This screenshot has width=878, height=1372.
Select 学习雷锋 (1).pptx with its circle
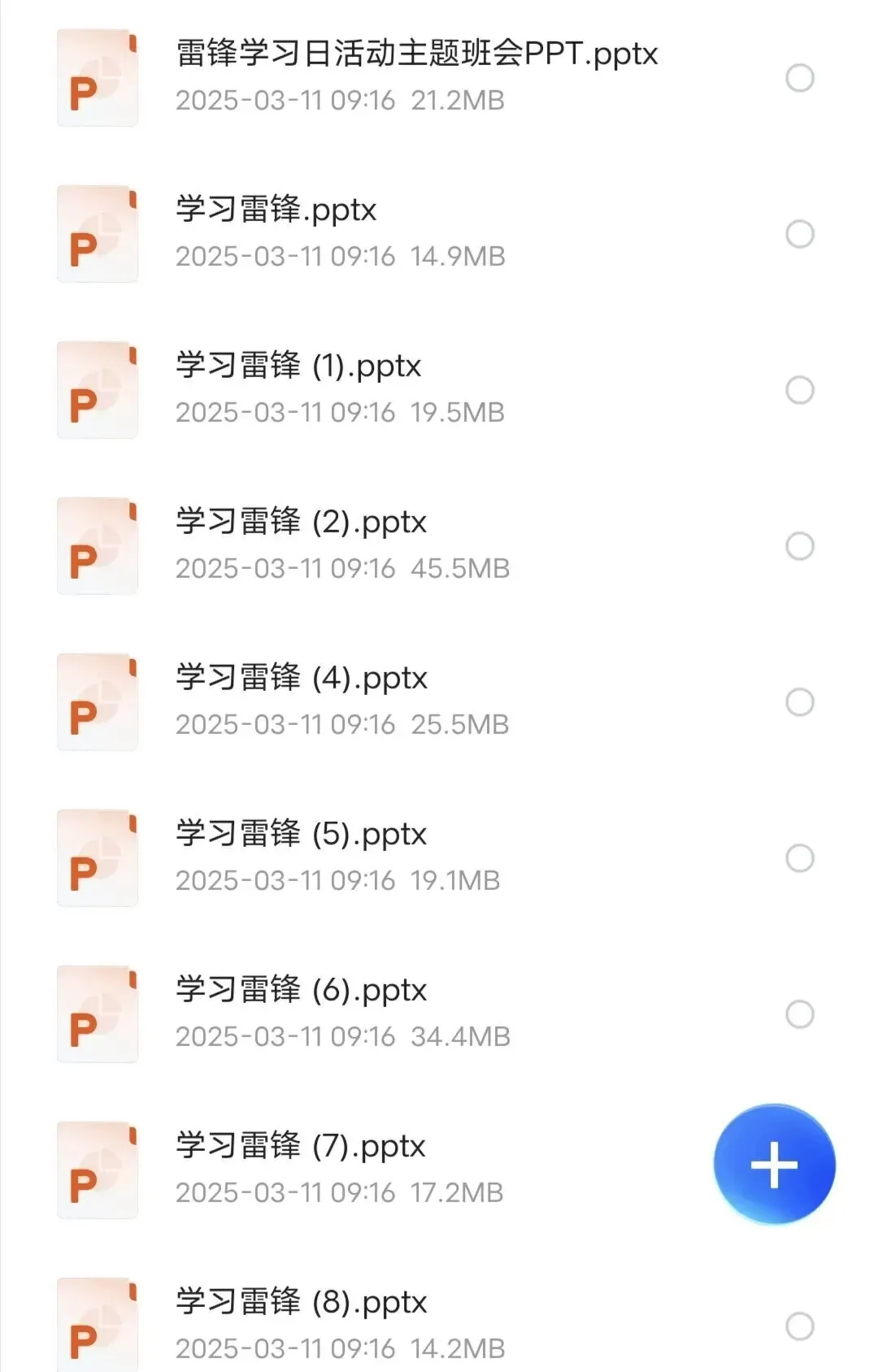pos(800,390)
